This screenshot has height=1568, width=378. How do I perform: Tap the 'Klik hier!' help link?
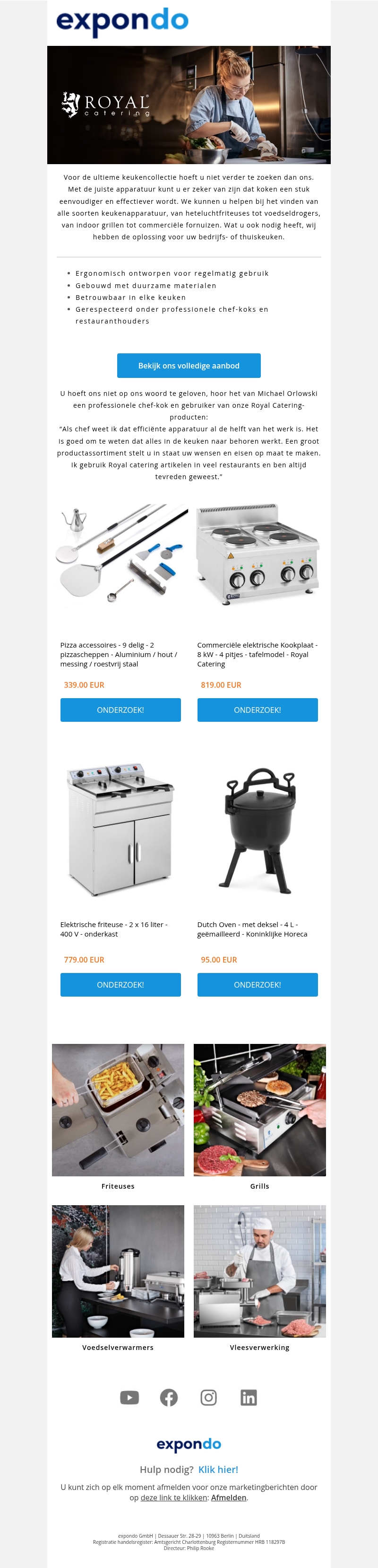(218, 1470)
